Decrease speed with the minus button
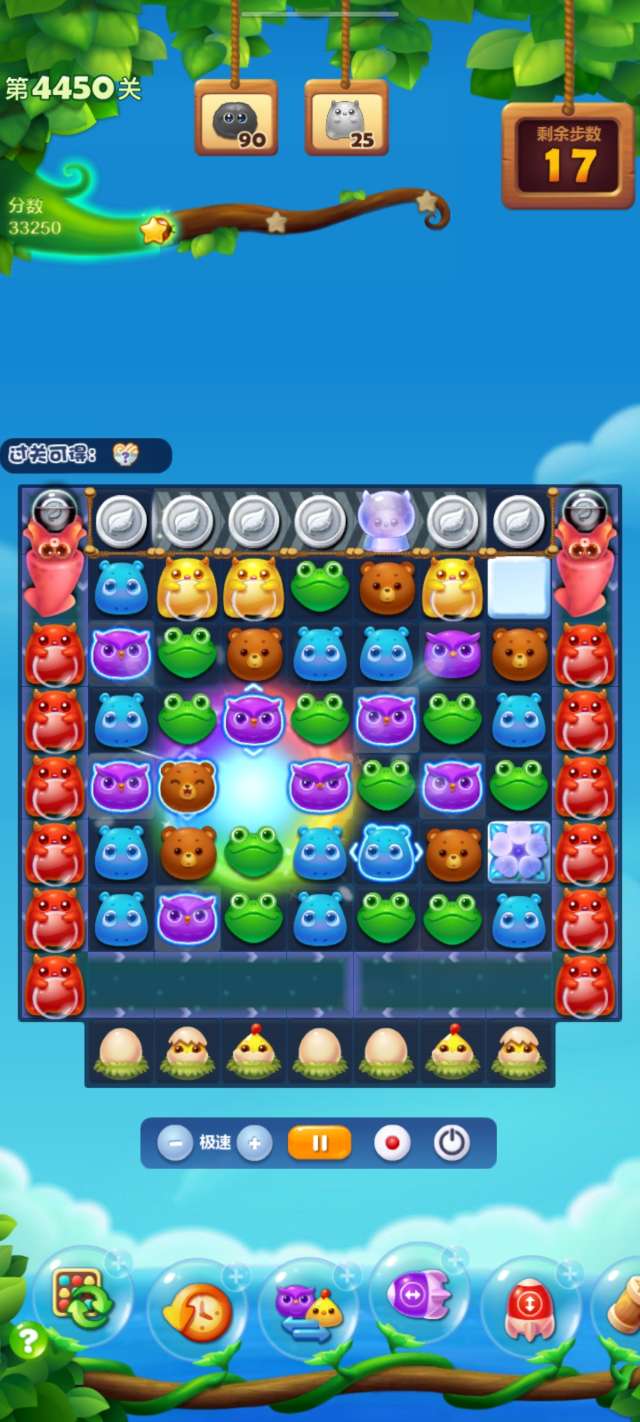This screenshot has width=640, height=1422. tap(175, 1143)
